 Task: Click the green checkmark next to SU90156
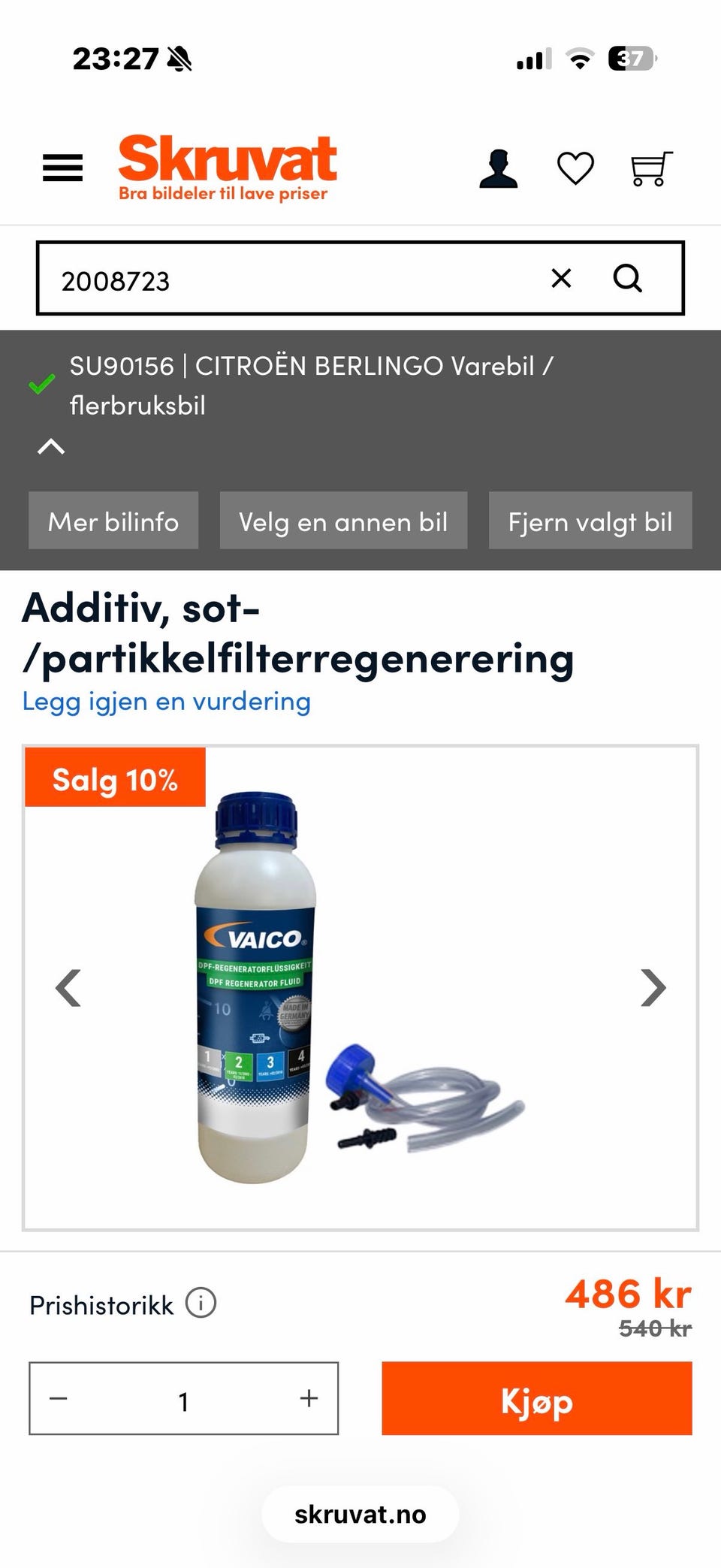click(x=41, y=385)
